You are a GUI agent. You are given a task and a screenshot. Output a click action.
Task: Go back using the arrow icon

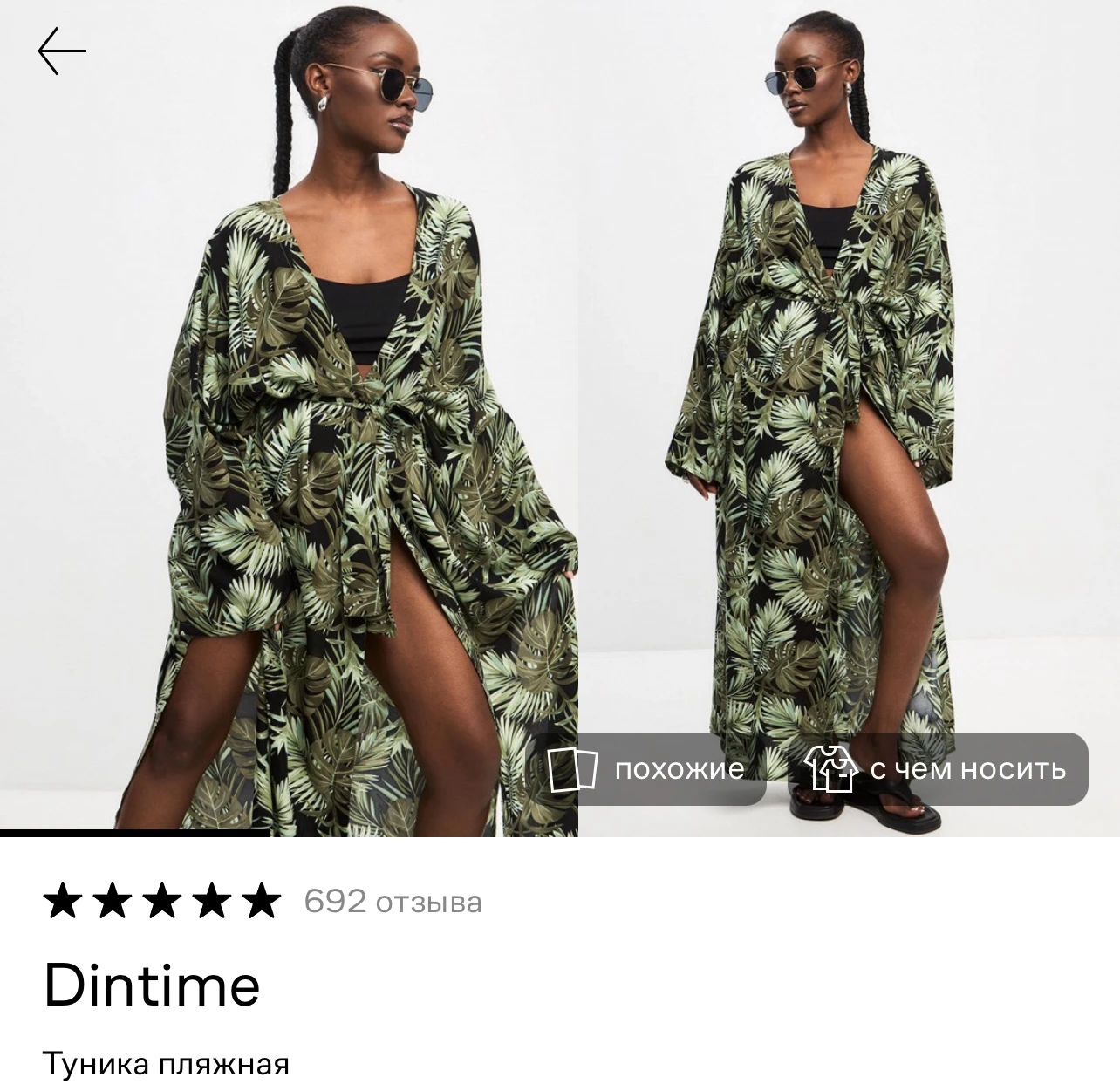click(x=62, y=51)
